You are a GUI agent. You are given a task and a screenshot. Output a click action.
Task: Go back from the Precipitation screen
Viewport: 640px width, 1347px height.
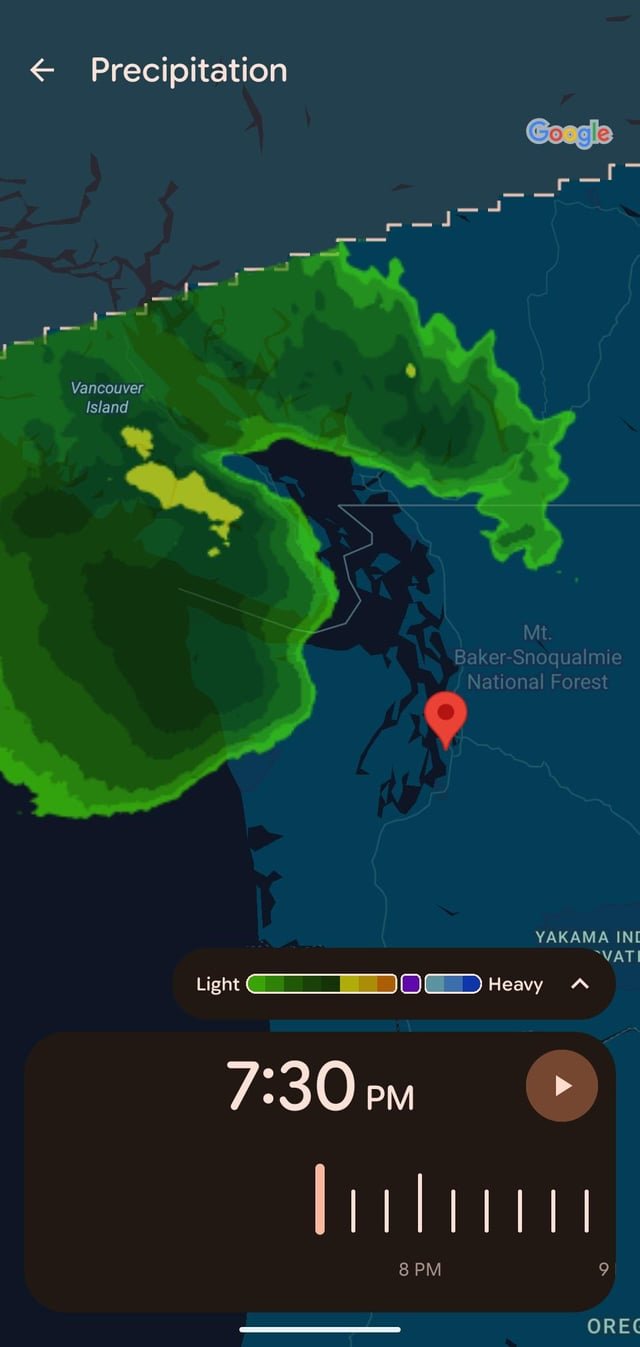pyautogui.click(x=42, y=70)
